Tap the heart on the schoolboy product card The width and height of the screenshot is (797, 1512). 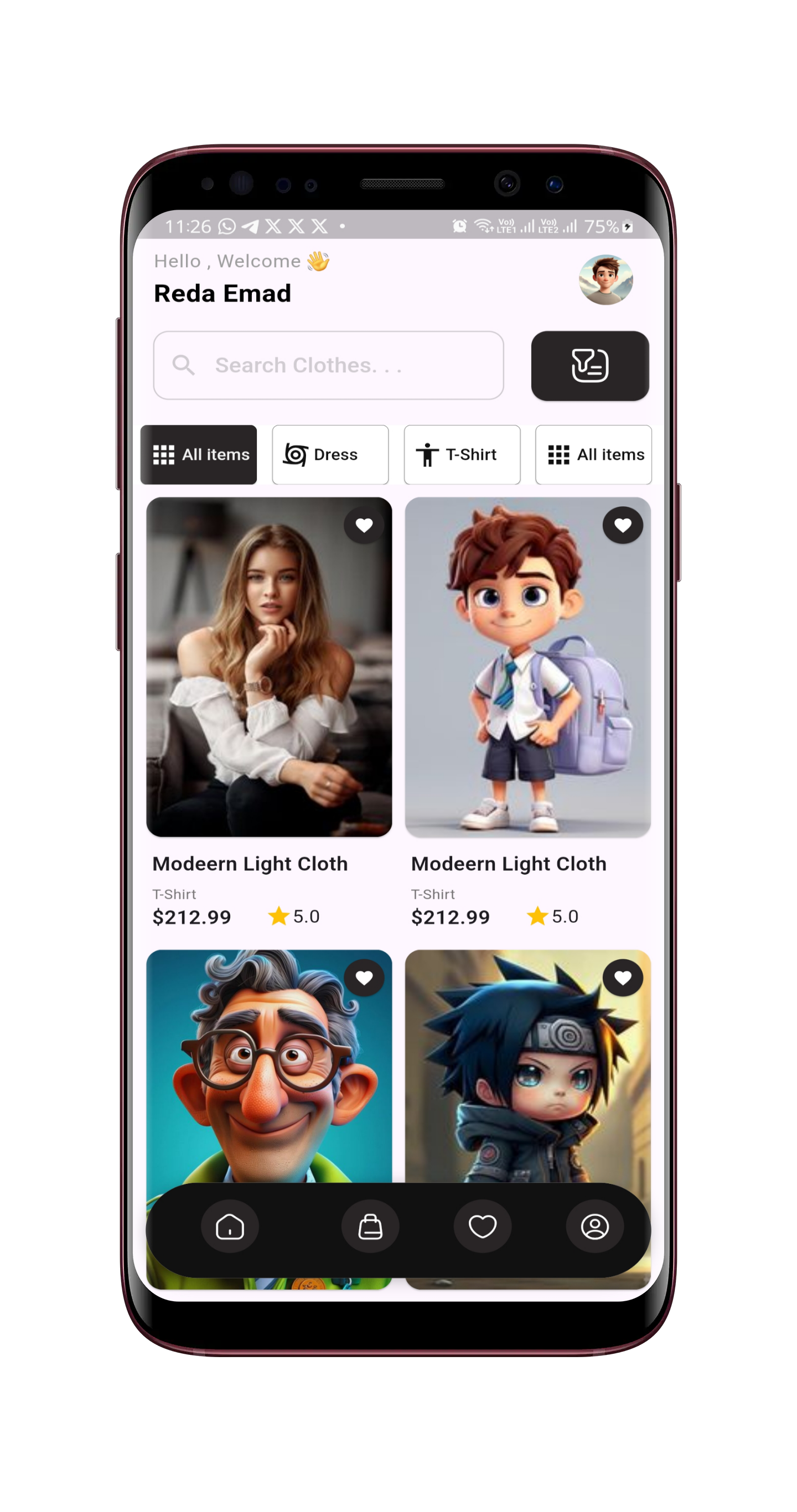point(623,524)
